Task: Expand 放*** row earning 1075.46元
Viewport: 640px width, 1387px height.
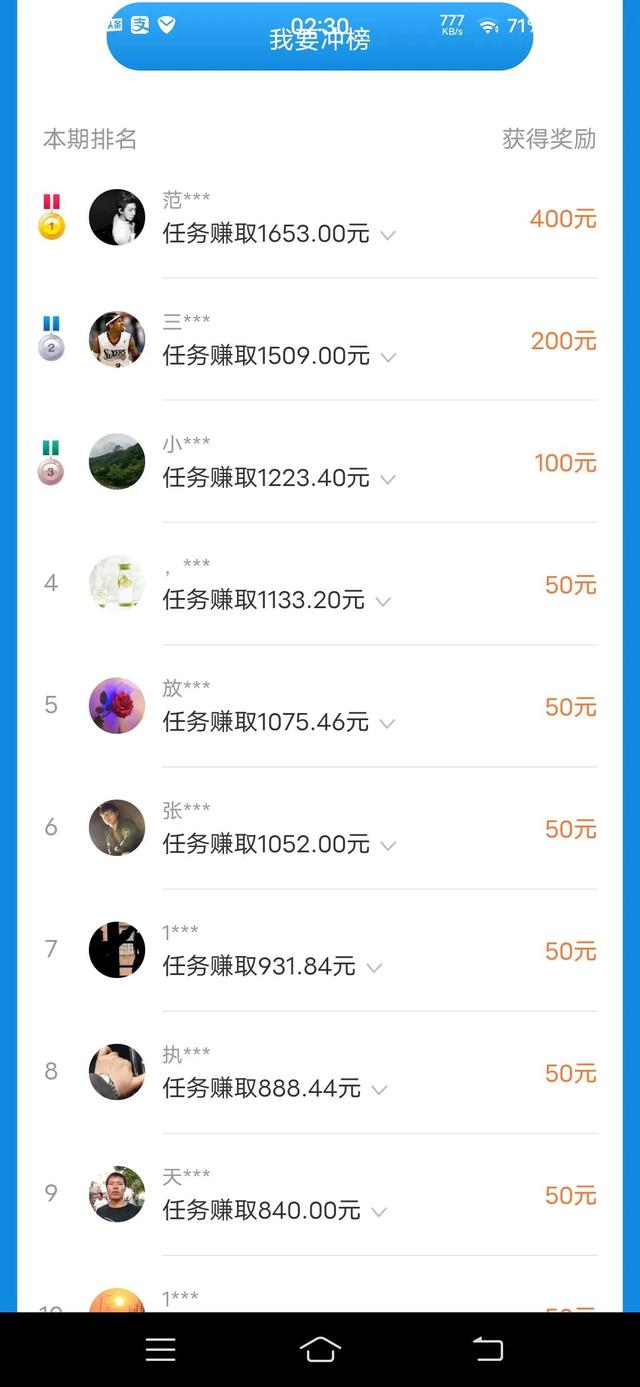Action: (x=388, y=723)
